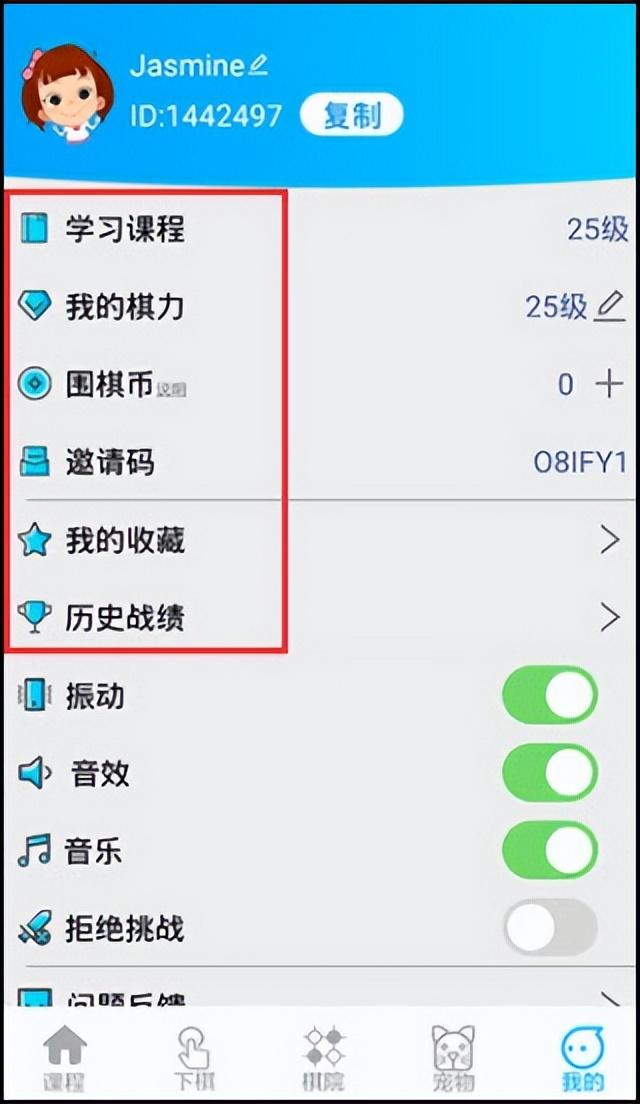
Task: Disable the 音效 sound effects switch
Action: pyautogui.click(x=550, y=773)
